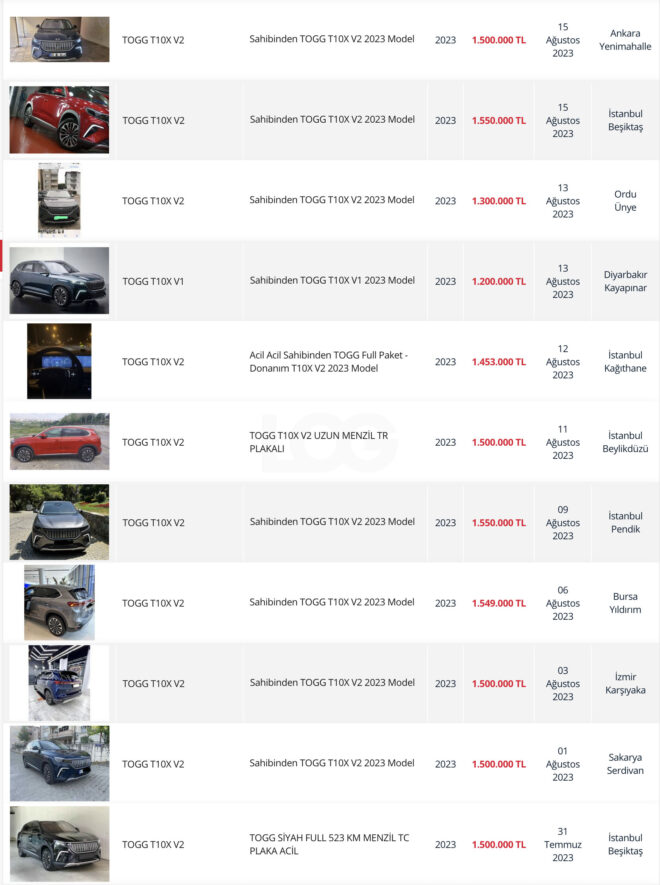View the TOGG T10X V1 listing in Diyarbakır
Image resolution: width=660 pixels, height=885 pixels.
(331, 280)
